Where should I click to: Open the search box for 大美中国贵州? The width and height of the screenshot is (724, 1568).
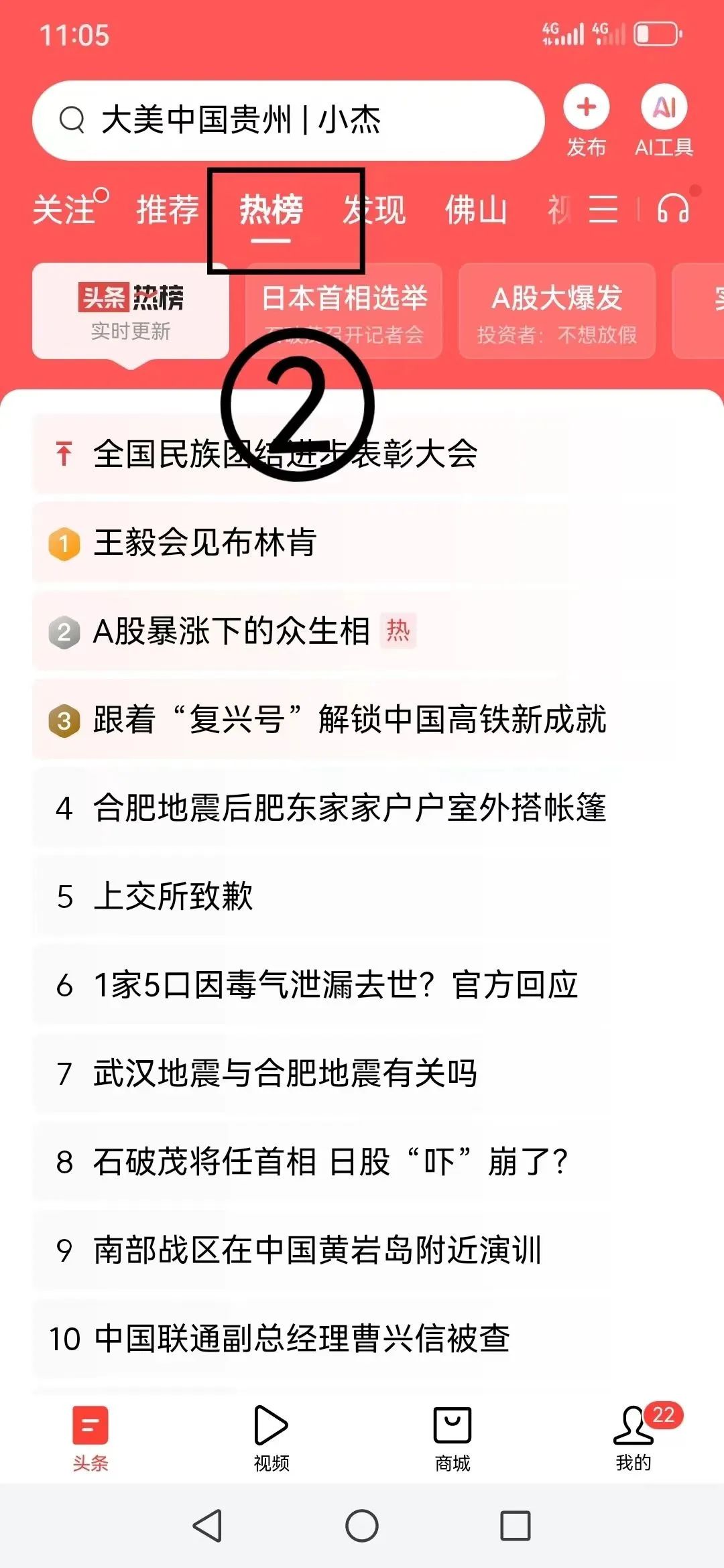click(288, 121)
